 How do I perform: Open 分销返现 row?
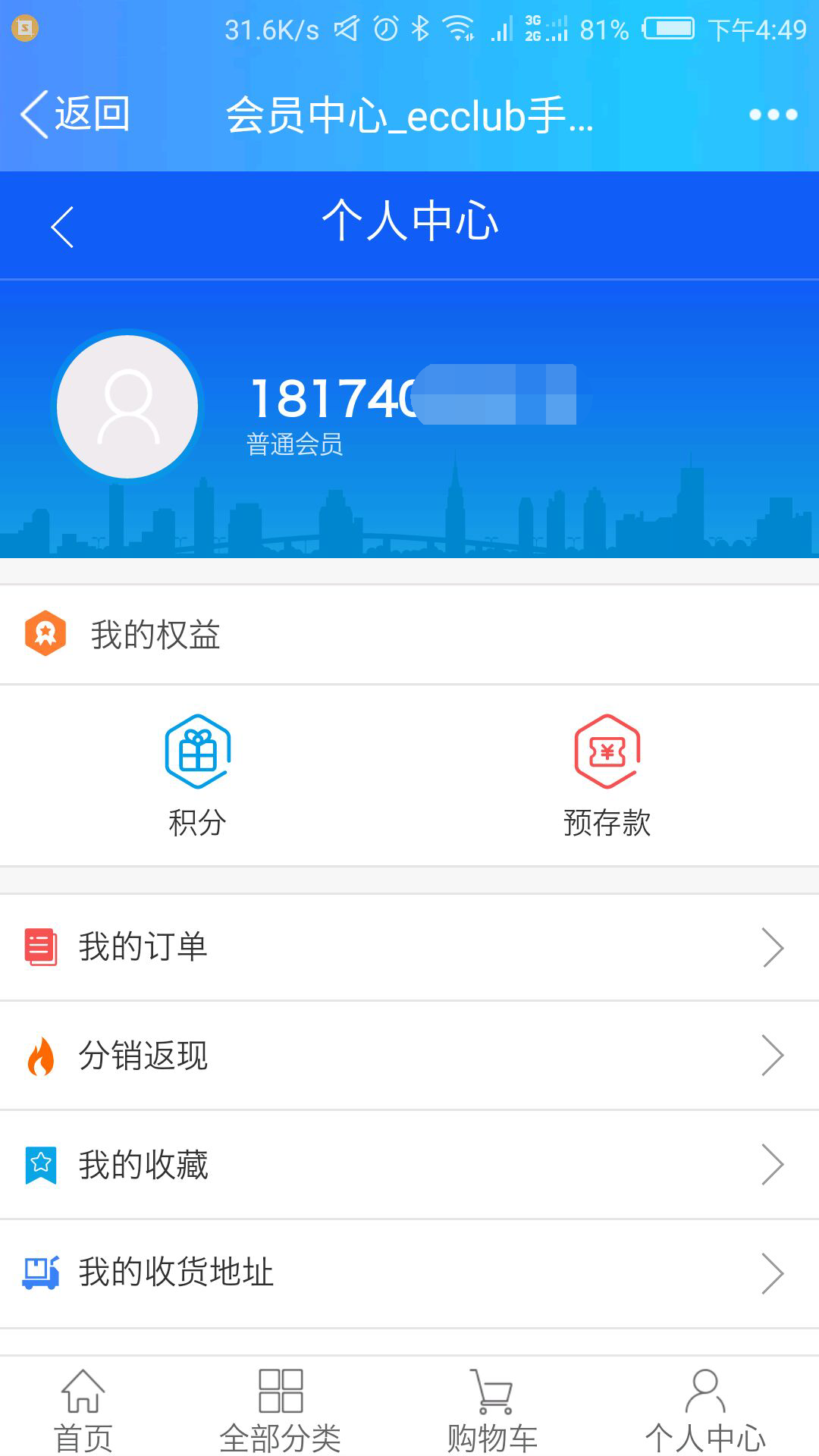(x=409, y=1055)
